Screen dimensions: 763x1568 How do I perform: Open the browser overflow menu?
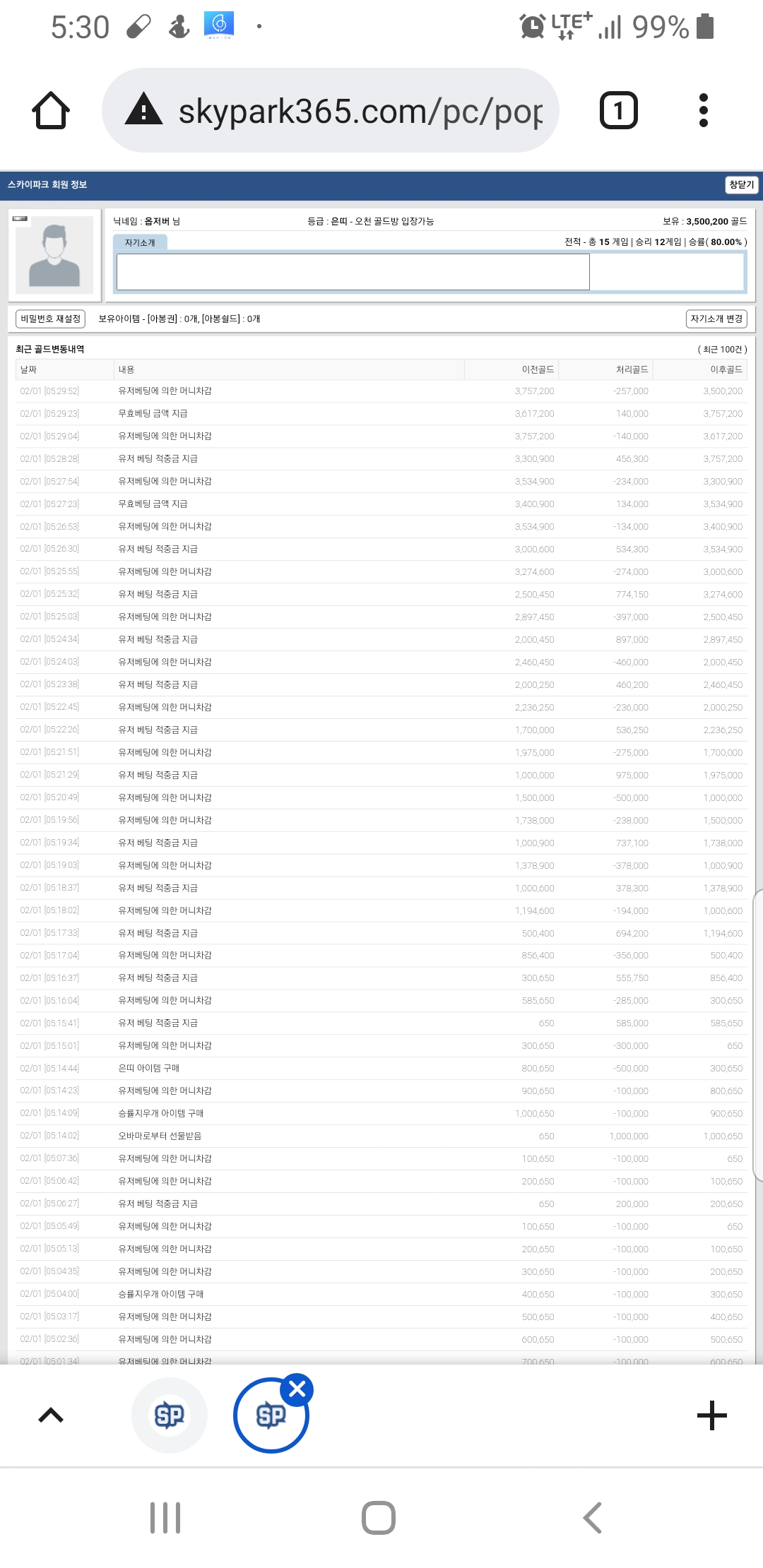click(x=703, y=110)
